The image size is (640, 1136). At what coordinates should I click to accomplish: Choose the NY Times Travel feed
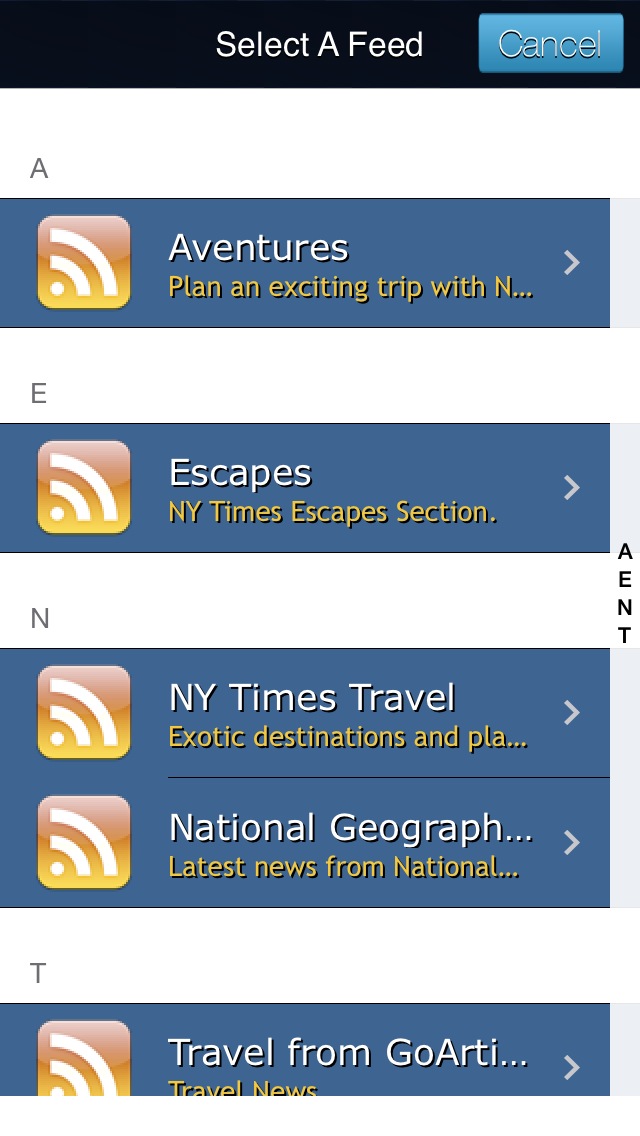pyautogui.click(x=304, y=713)
